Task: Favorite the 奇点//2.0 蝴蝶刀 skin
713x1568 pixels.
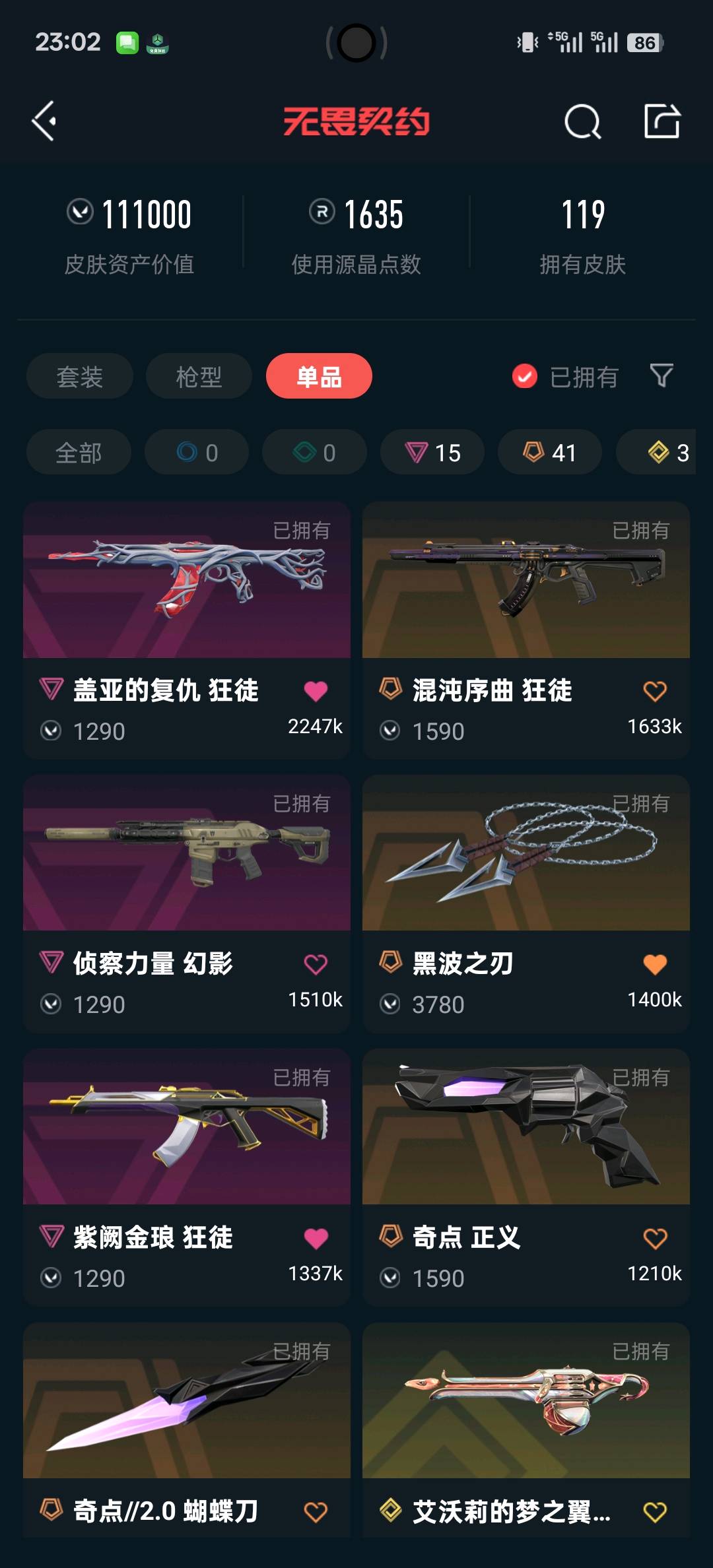Action: [316, 1511]
